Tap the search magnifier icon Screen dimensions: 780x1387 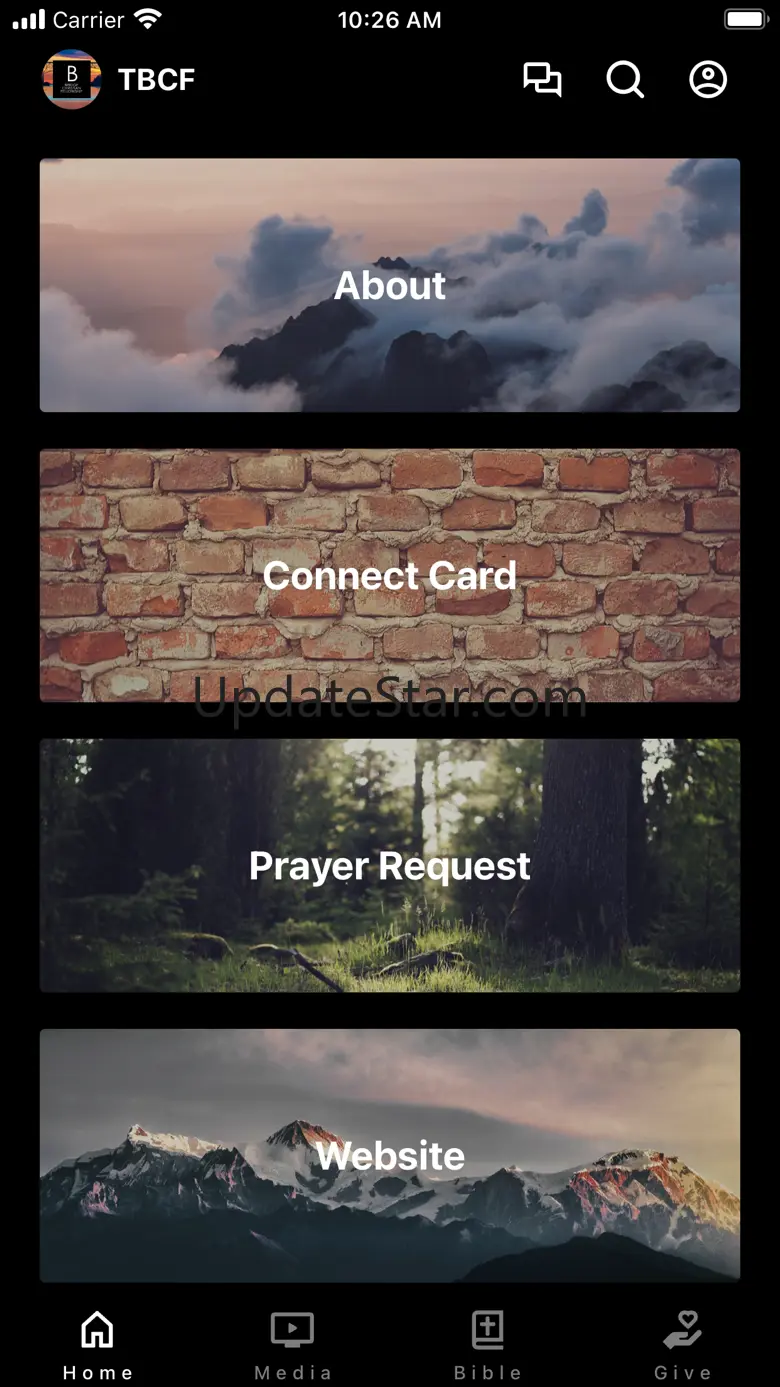(x=625, y=80)
